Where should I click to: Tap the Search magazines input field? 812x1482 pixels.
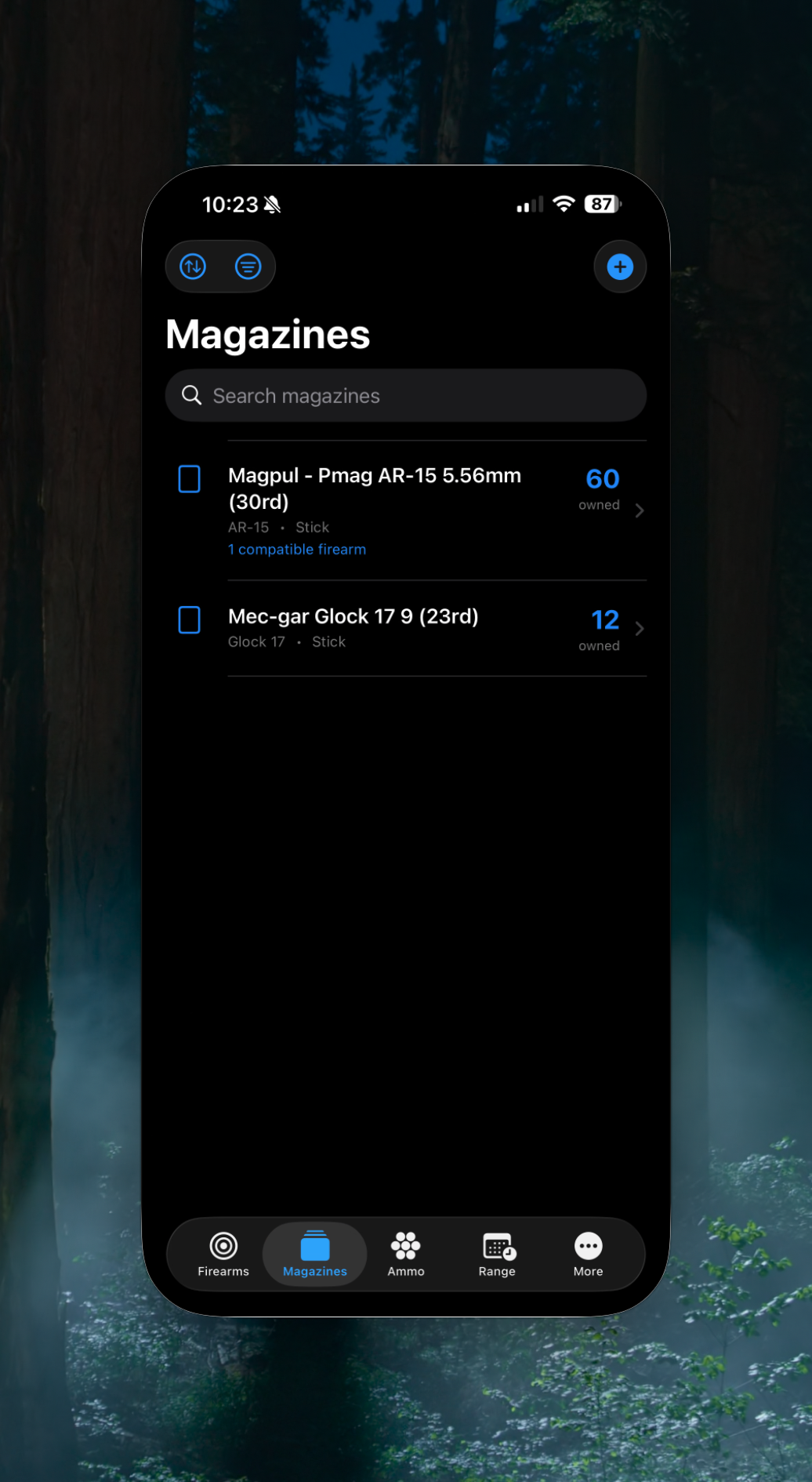point(405,395)
